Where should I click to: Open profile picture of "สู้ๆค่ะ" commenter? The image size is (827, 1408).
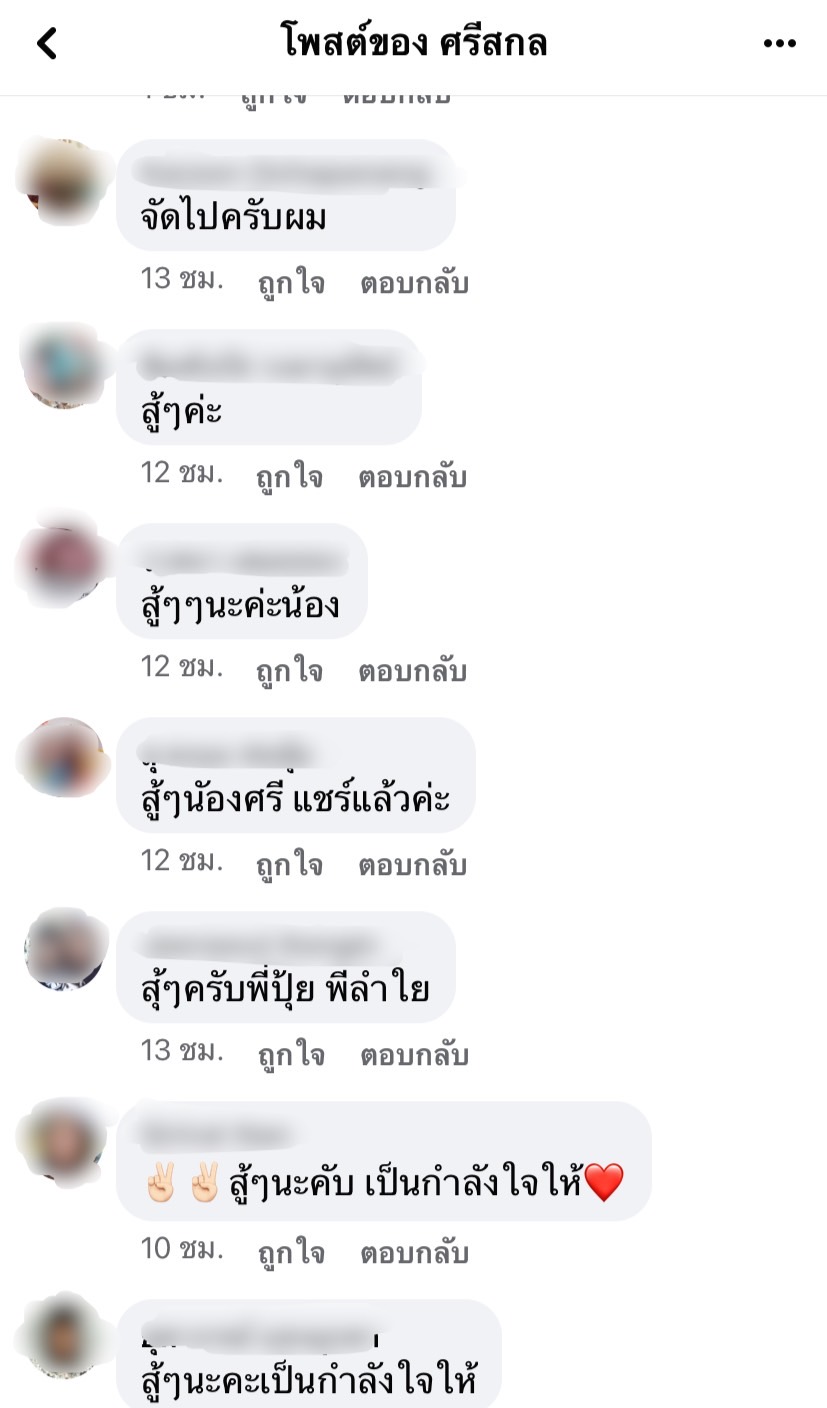point(62,367)
